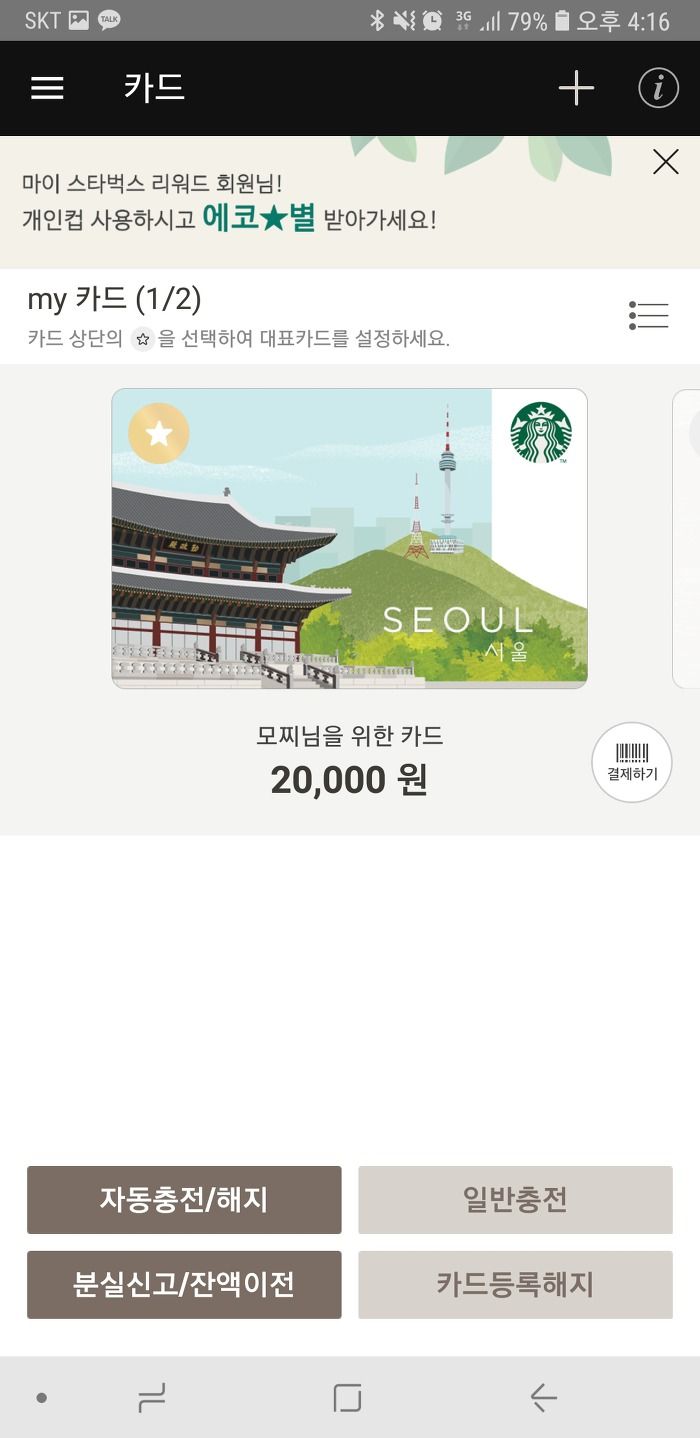This screenshot has height=1438, width=700.
Task: Open the hamburger drawer menu
Action: pyautogui.click(x=47, y=88)
